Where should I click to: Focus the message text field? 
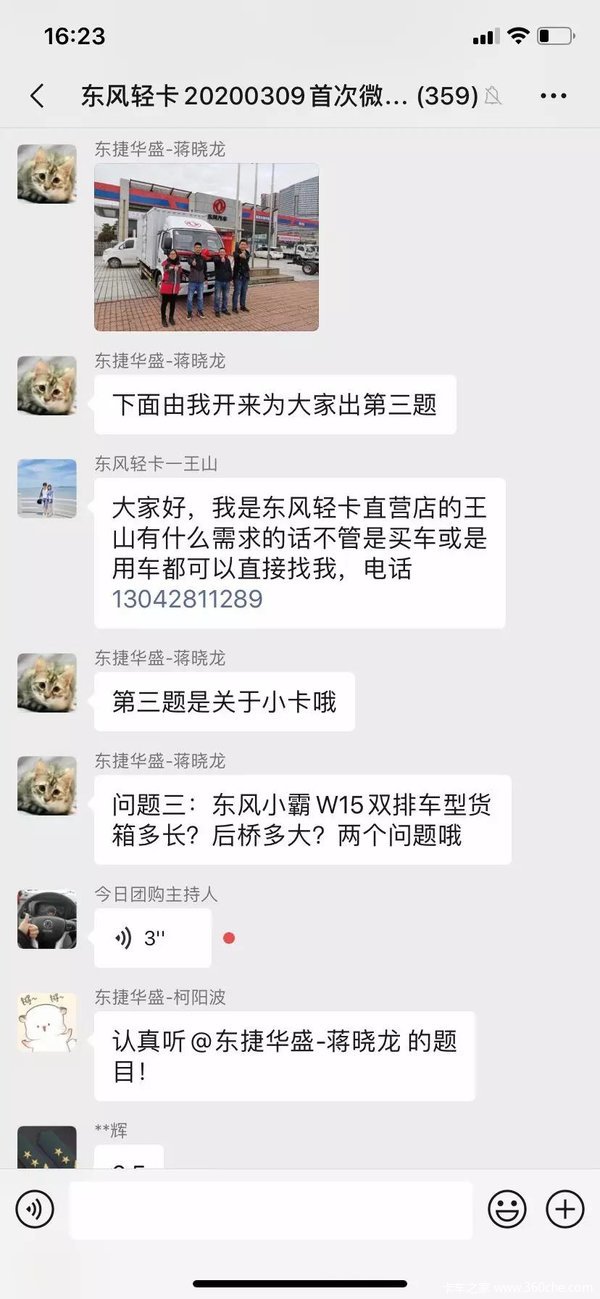click(x=270, y=1210)
